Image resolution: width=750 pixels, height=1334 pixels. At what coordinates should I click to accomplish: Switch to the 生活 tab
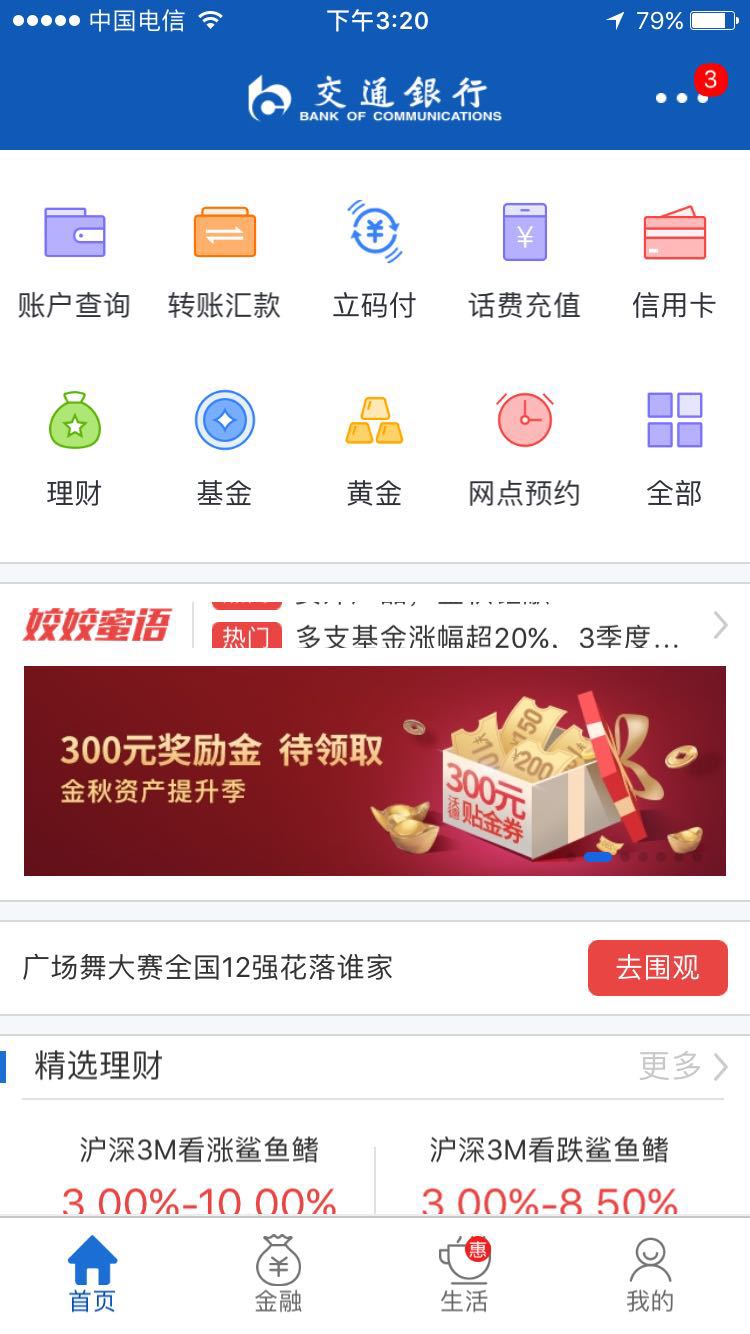click(464, 1274)
